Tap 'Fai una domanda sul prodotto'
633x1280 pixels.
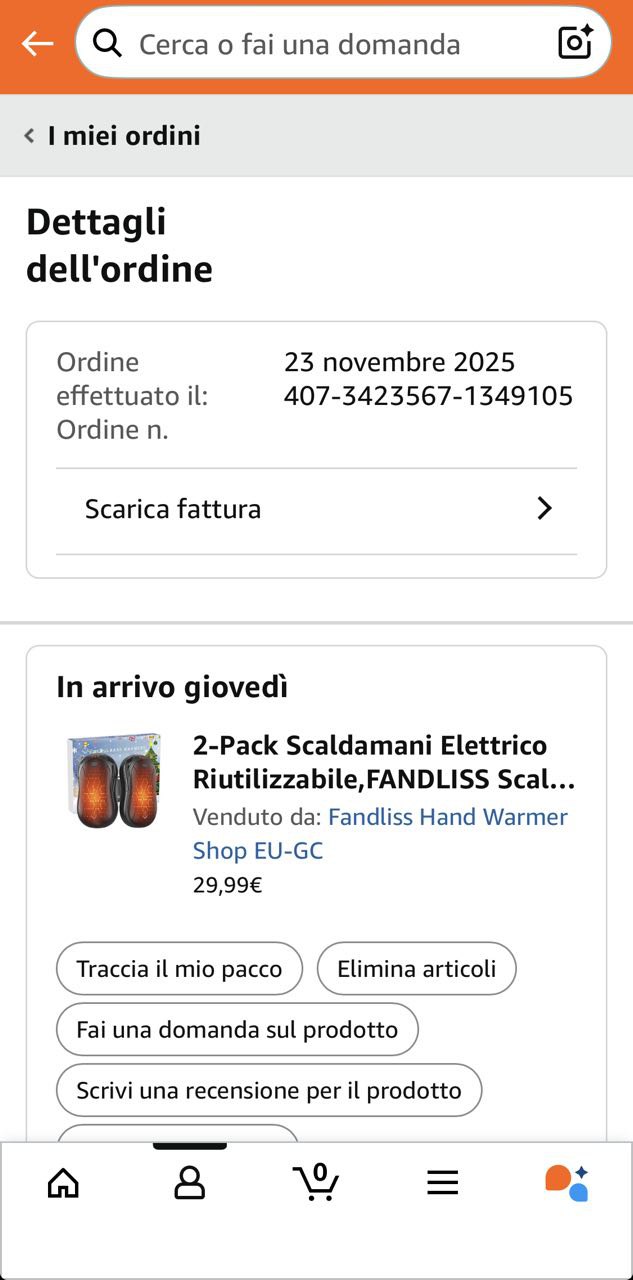point(237,1029)
